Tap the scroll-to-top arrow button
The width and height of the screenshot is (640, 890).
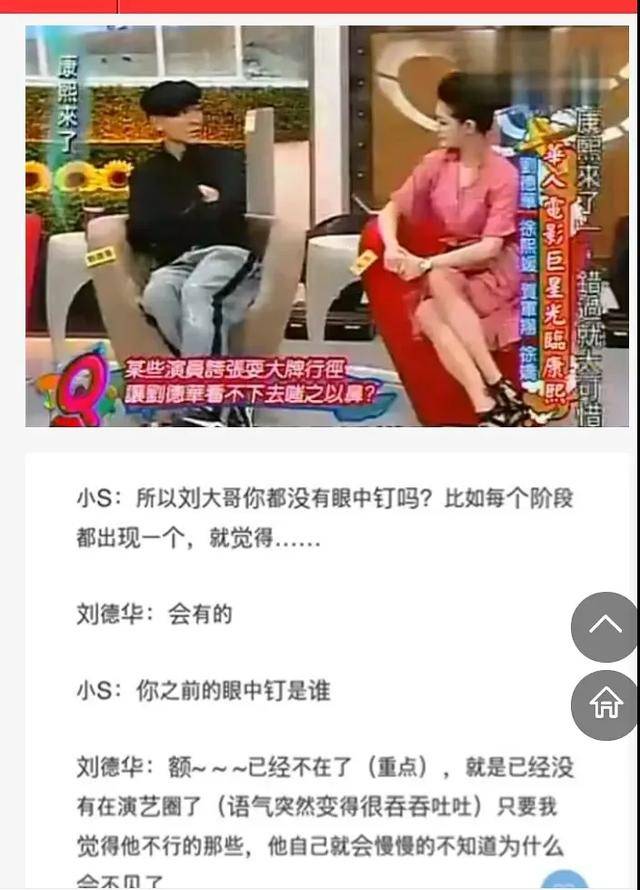[x=605, y=627]
